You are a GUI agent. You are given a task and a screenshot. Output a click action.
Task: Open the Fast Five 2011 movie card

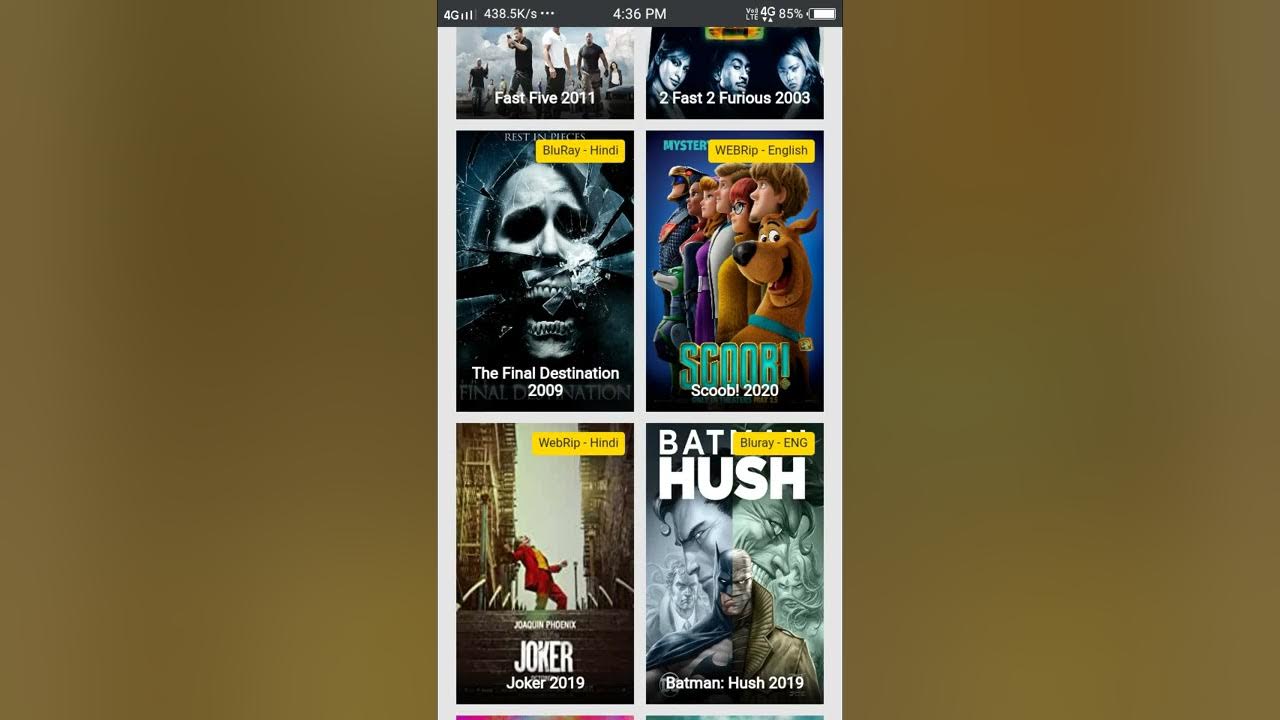coord(545,73)
